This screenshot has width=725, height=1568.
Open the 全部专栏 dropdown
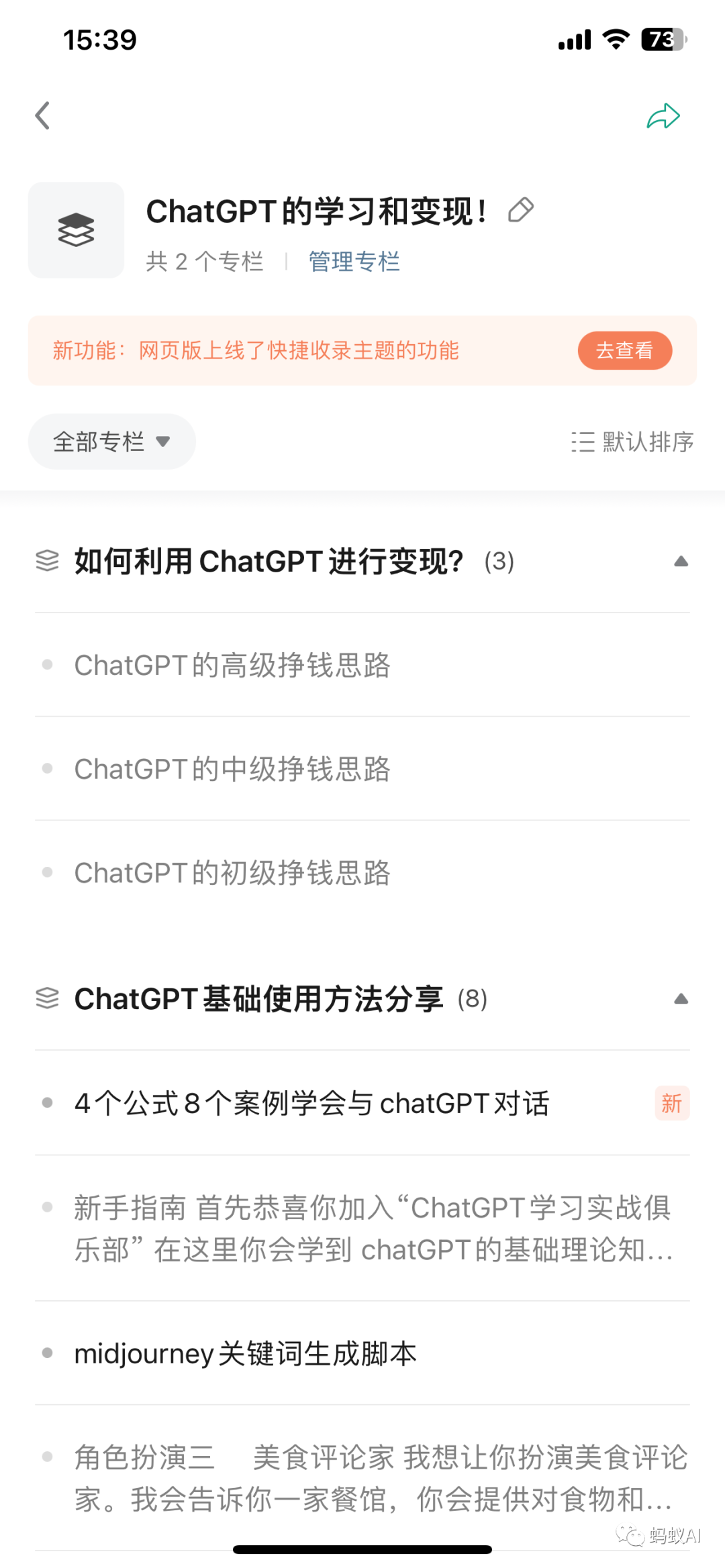pyautogui.click(x=111, y=441)
